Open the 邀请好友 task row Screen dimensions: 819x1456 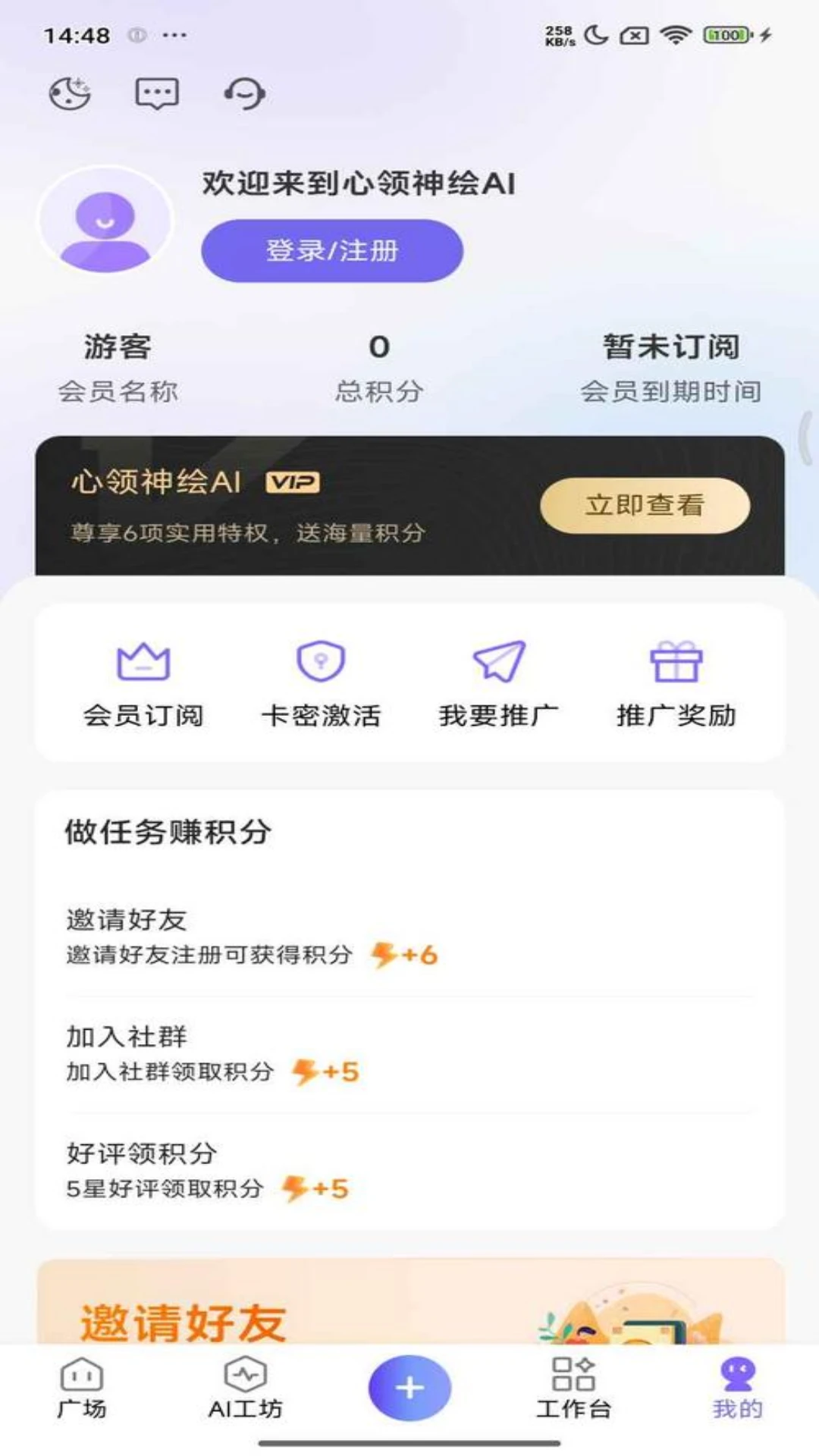(409, 937)
